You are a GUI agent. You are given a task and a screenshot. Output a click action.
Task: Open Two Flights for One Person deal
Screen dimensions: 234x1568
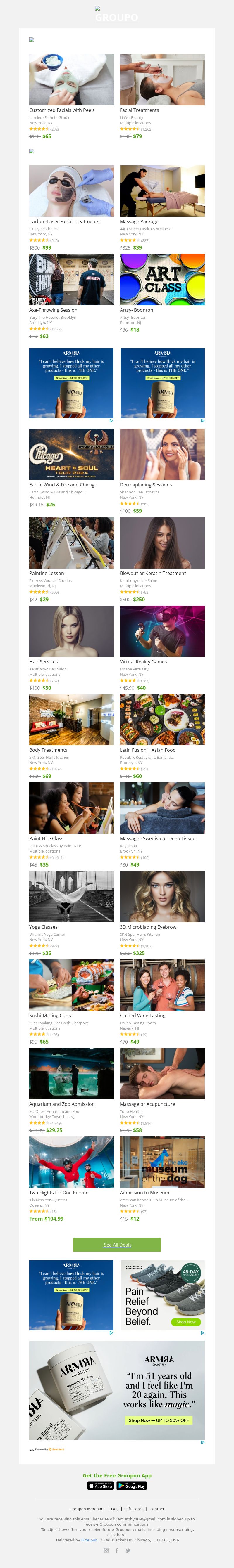[x=71, y=1161]
